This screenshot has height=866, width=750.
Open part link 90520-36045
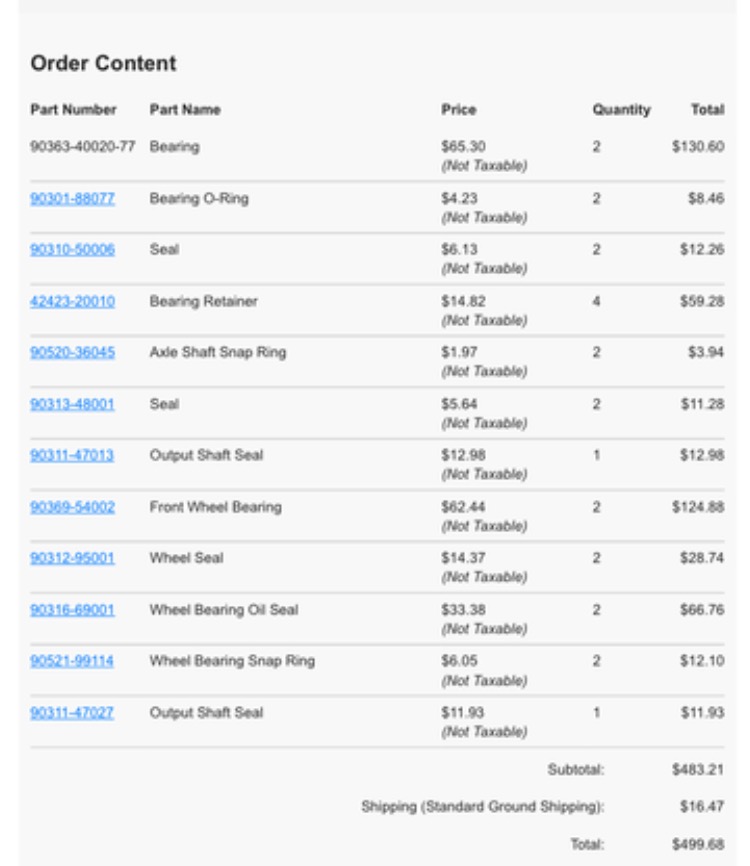(72, 352)
